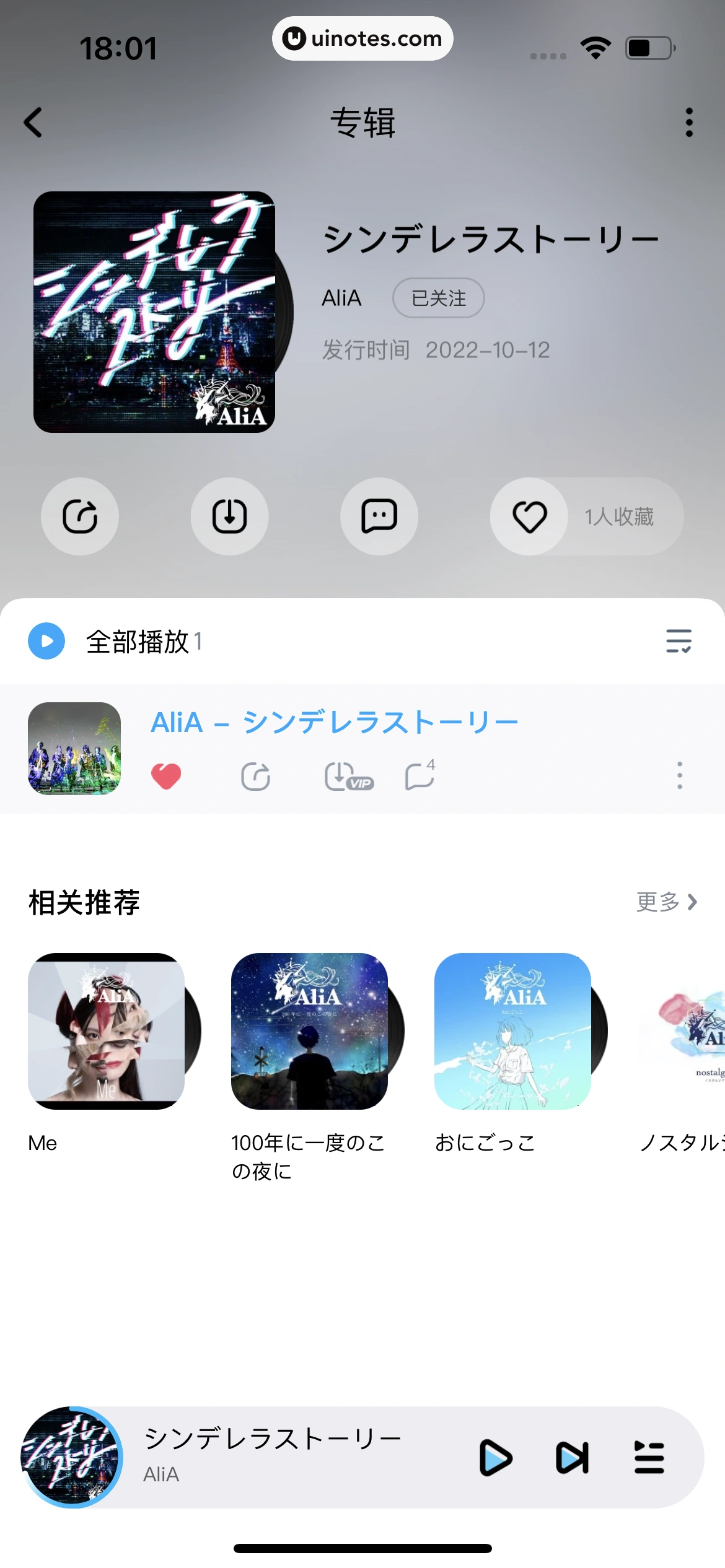Open the album おにごっこ
725x1568 pixels.
pos(512,1031)
